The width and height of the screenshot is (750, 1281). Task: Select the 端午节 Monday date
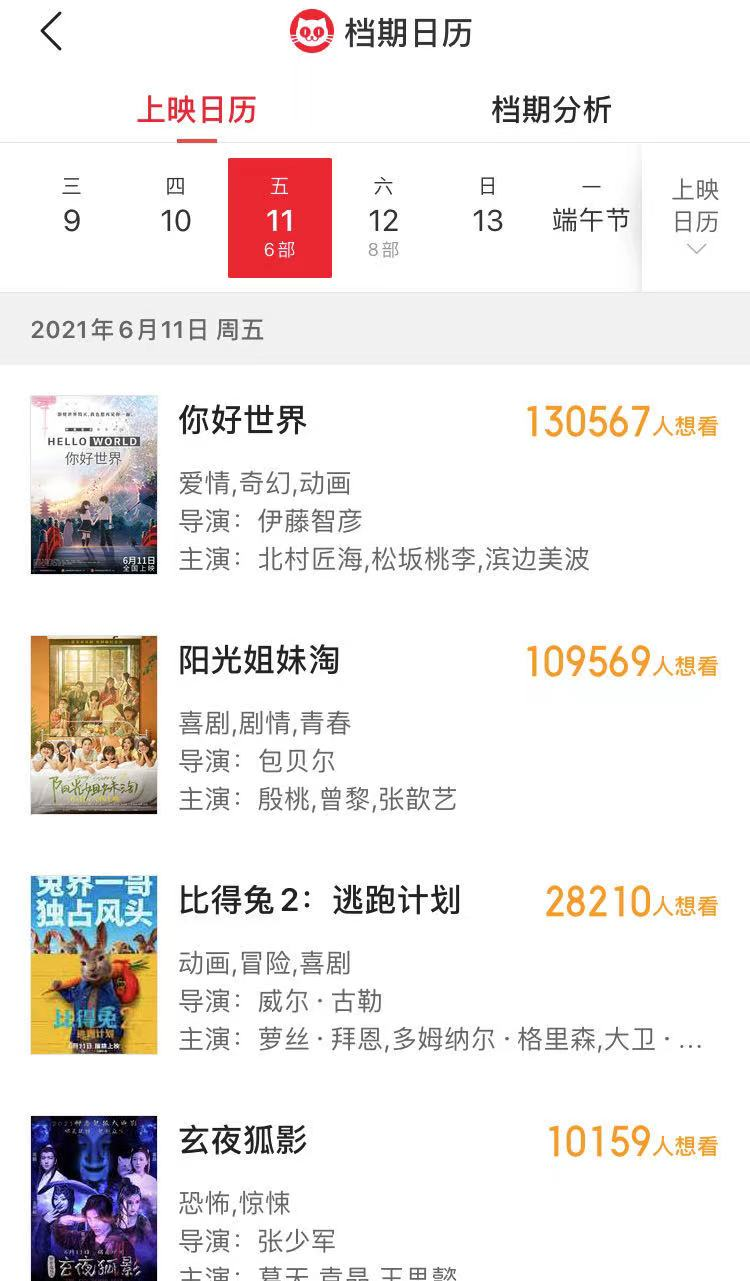(x=591, y=208)
